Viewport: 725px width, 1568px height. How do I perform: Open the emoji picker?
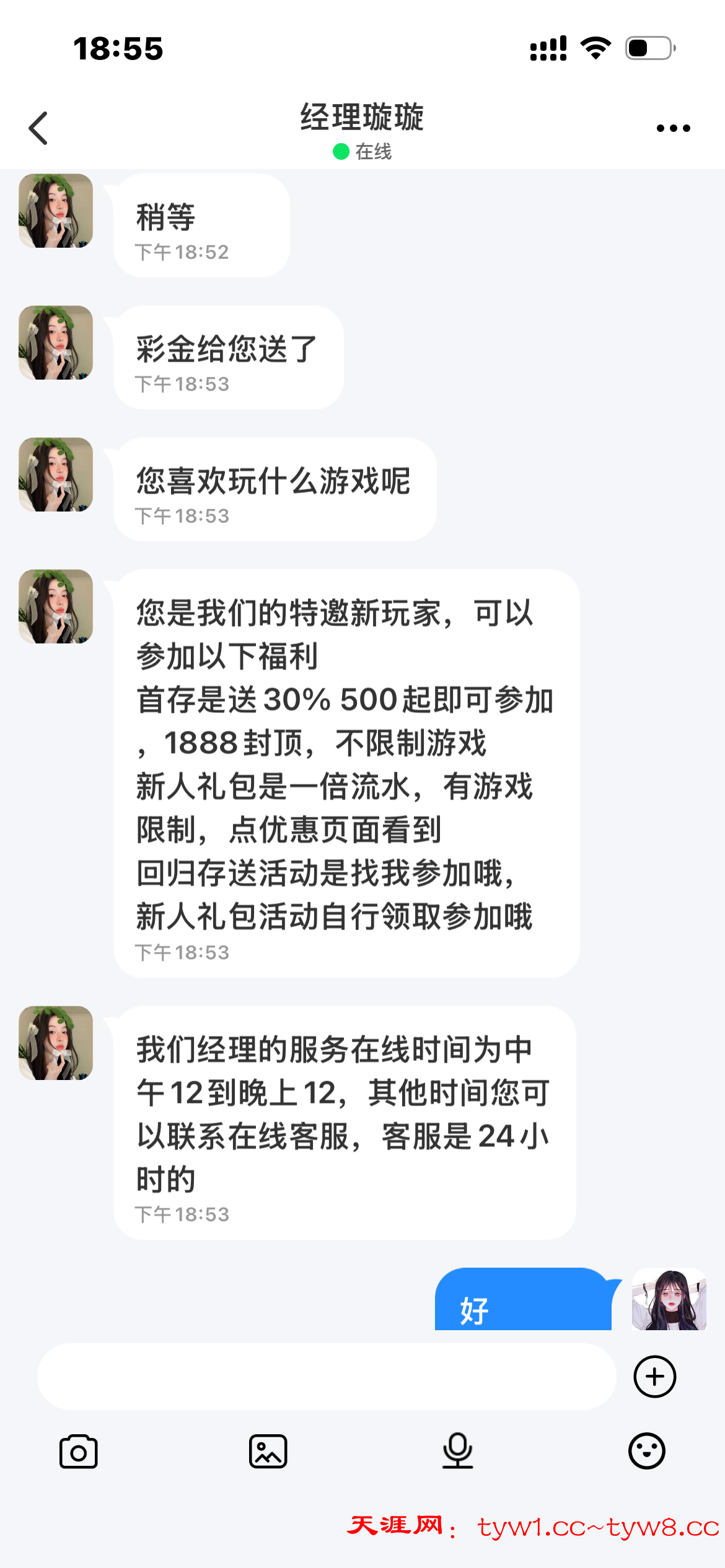click(x=646, y=1452)
